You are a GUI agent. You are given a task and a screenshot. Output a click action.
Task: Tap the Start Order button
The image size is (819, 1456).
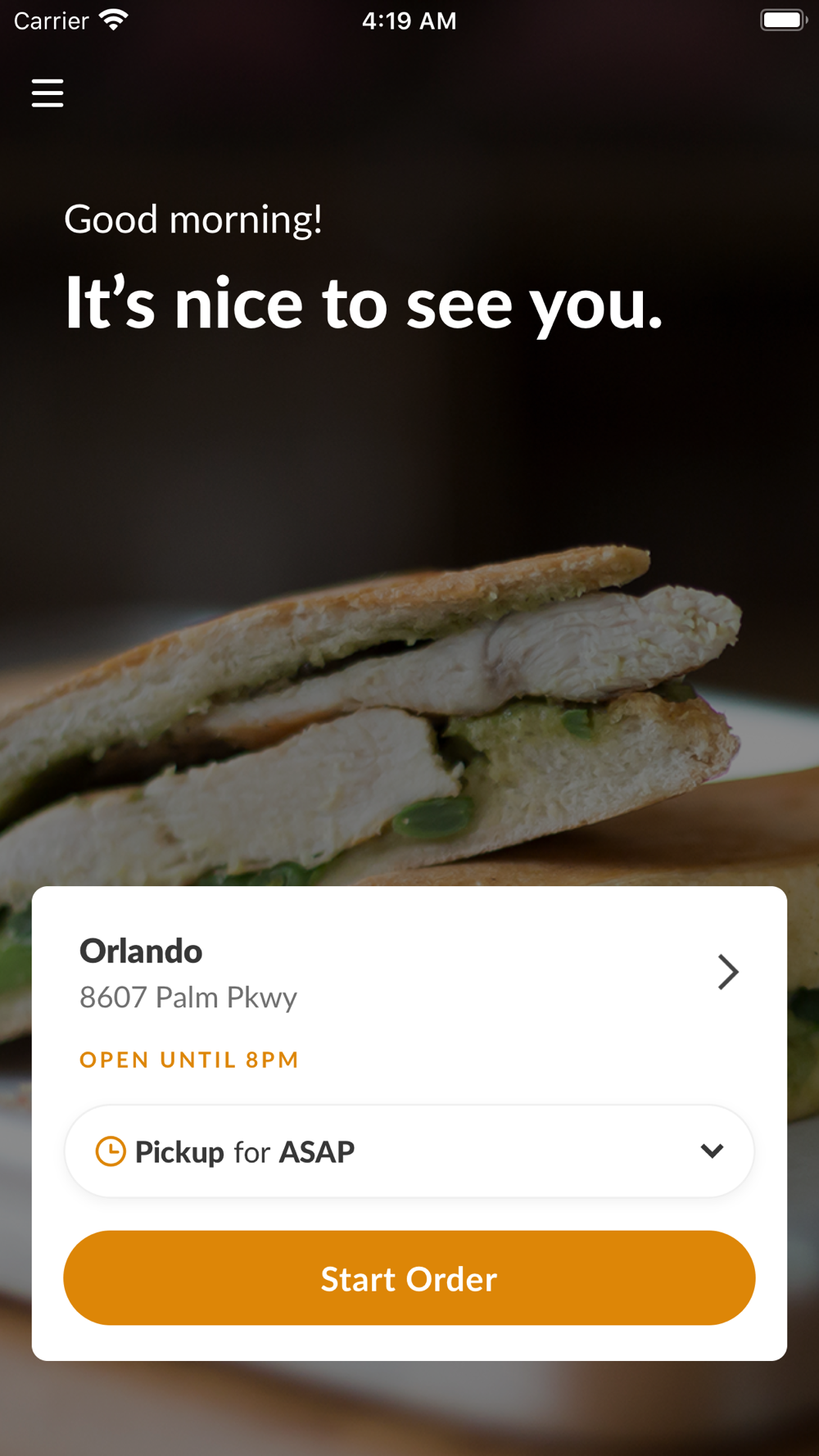click(409, 1278)
